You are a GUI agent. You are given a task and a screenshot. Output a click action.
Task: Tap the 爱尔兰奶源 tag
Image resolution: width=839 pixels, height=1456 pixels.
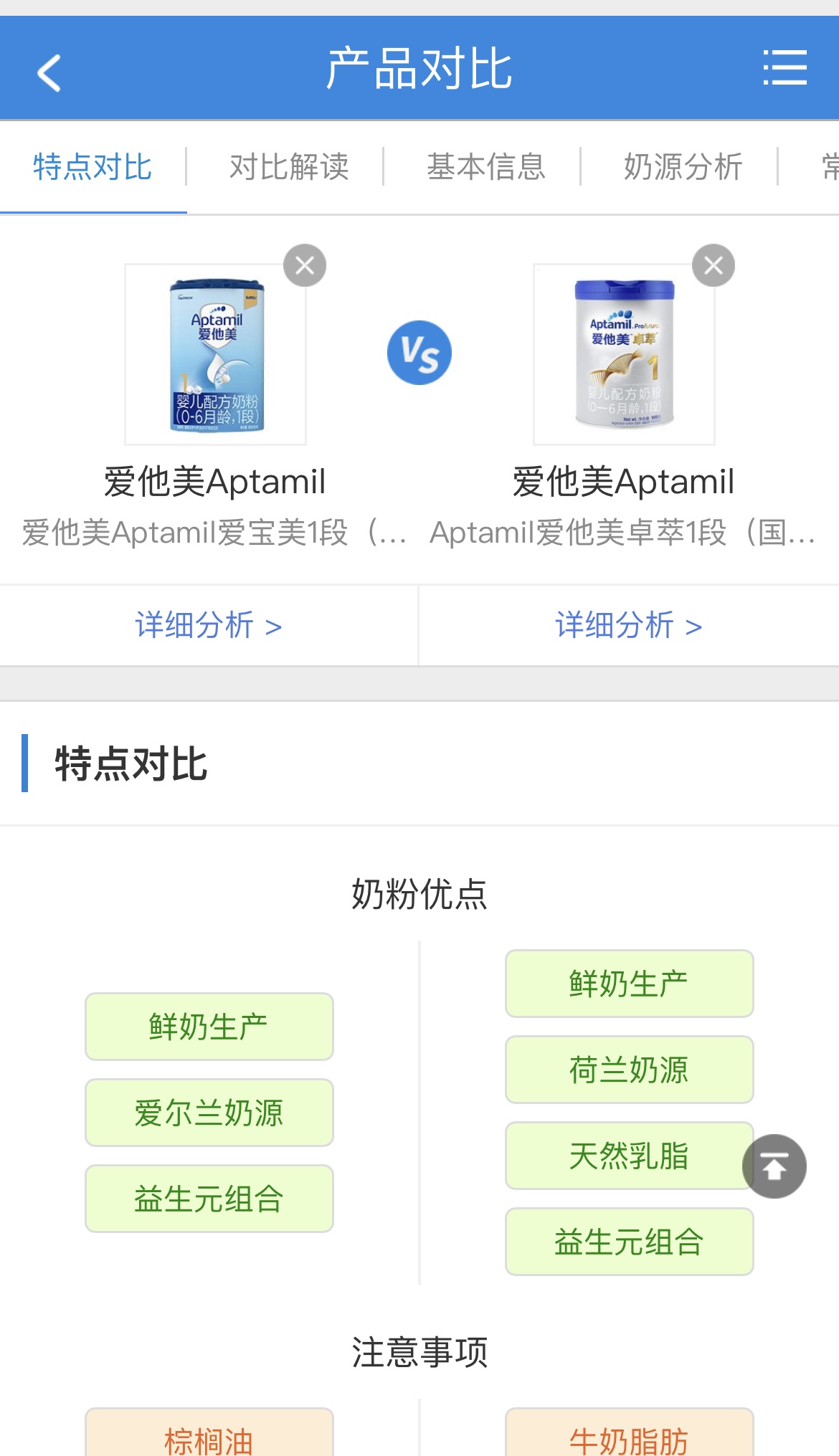(x=209, y=1113)
